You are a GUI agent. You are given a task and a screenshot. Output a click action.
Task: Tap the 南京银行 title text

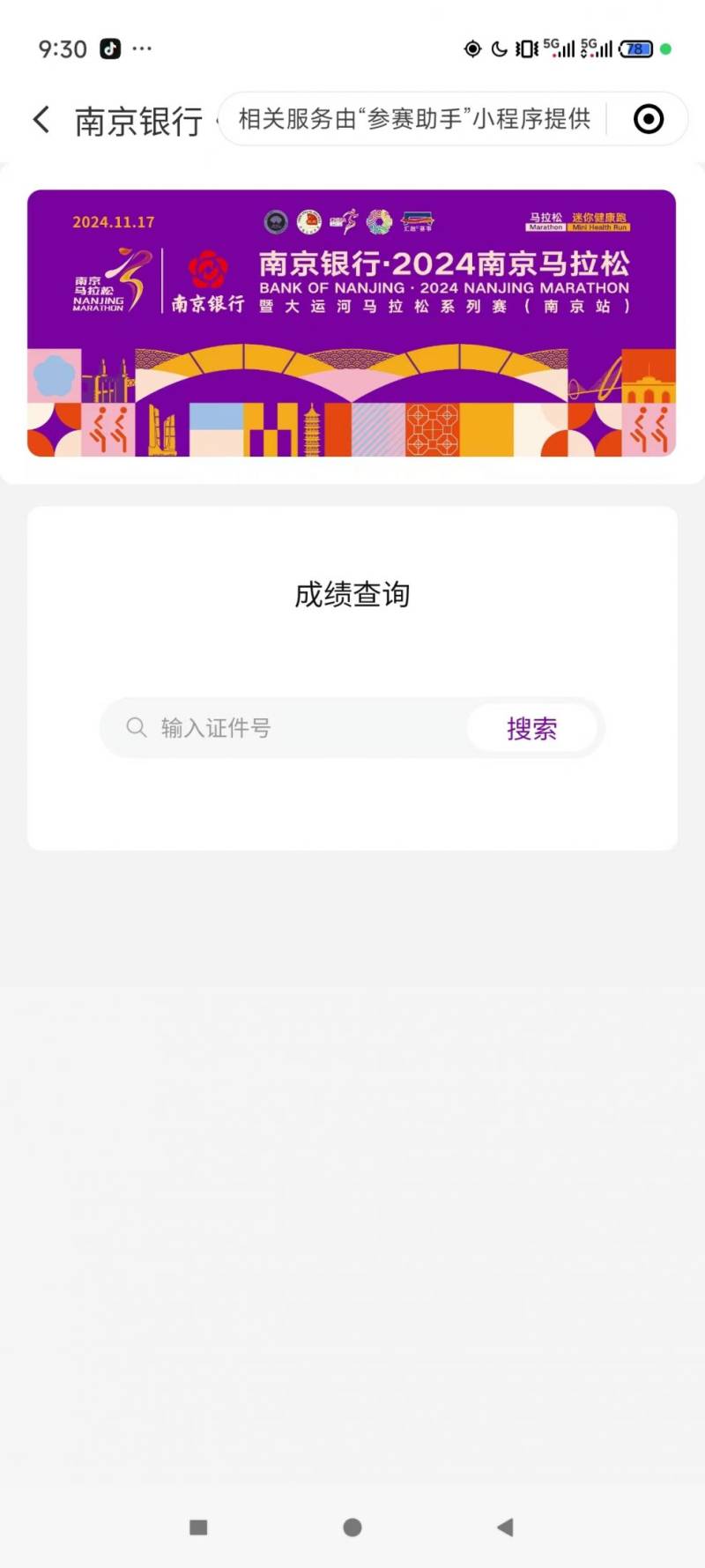137,119
